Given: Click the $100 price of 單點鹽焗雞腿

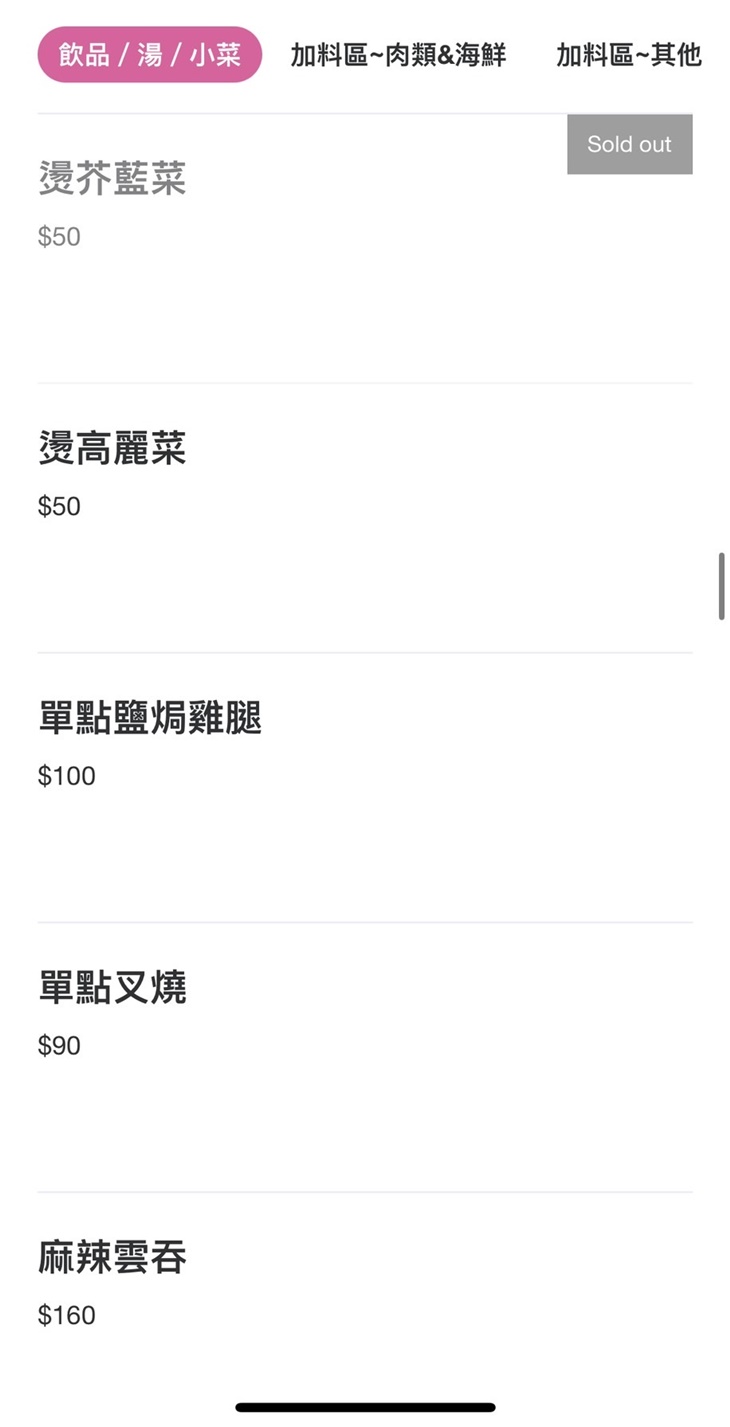Looking at the screenshot, I should click(66, 776).
